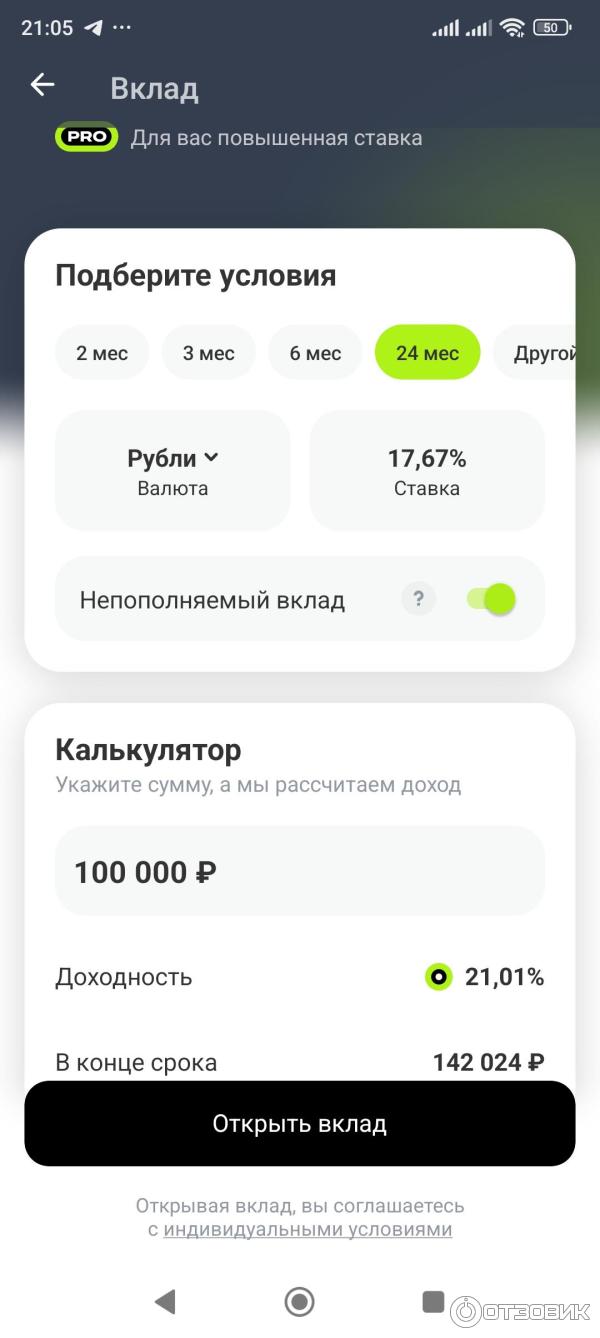Open the Рубли currency dropdown
Viewport: 600px width, 1338px height.
(x=172, y=470)
